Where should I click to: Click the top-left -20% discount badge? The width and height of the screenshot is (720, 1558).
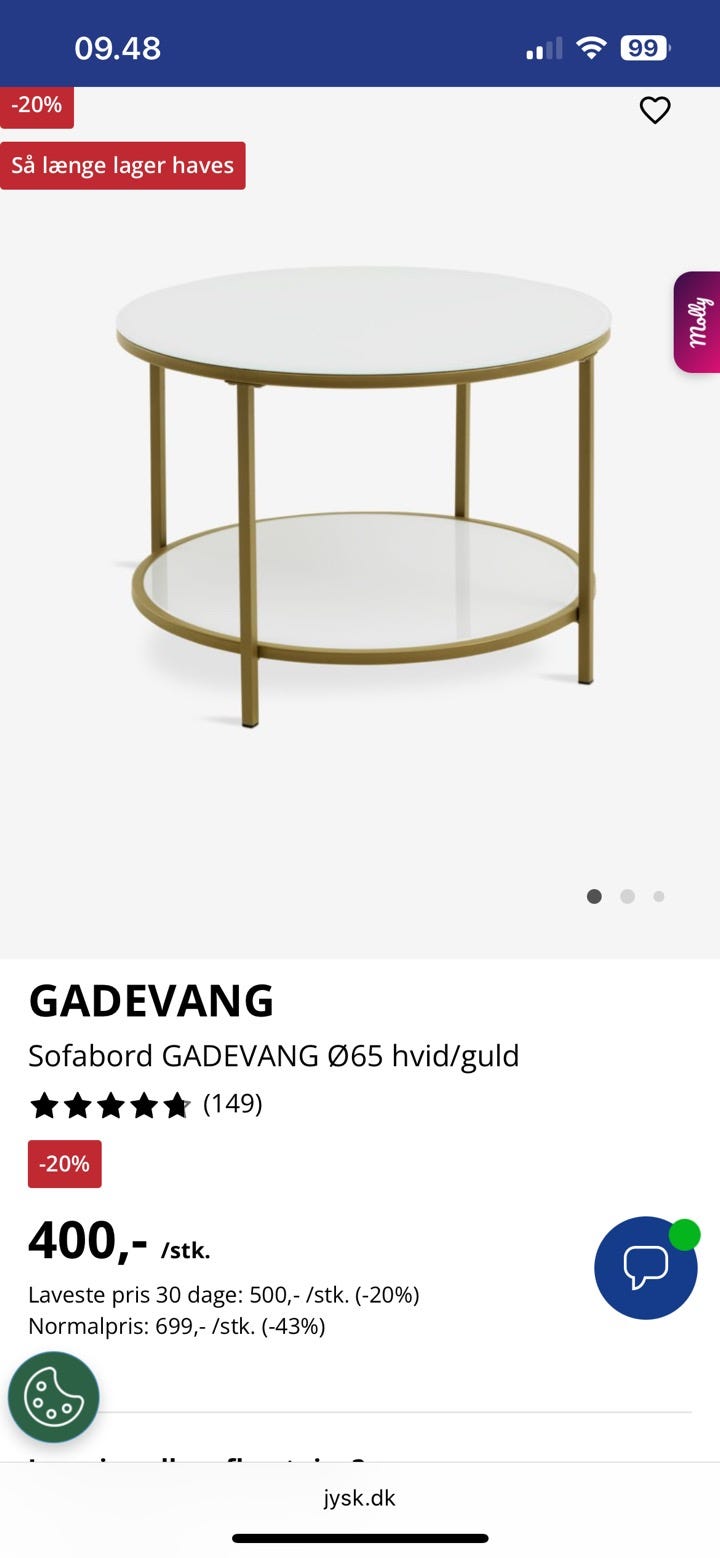point(37,104)
